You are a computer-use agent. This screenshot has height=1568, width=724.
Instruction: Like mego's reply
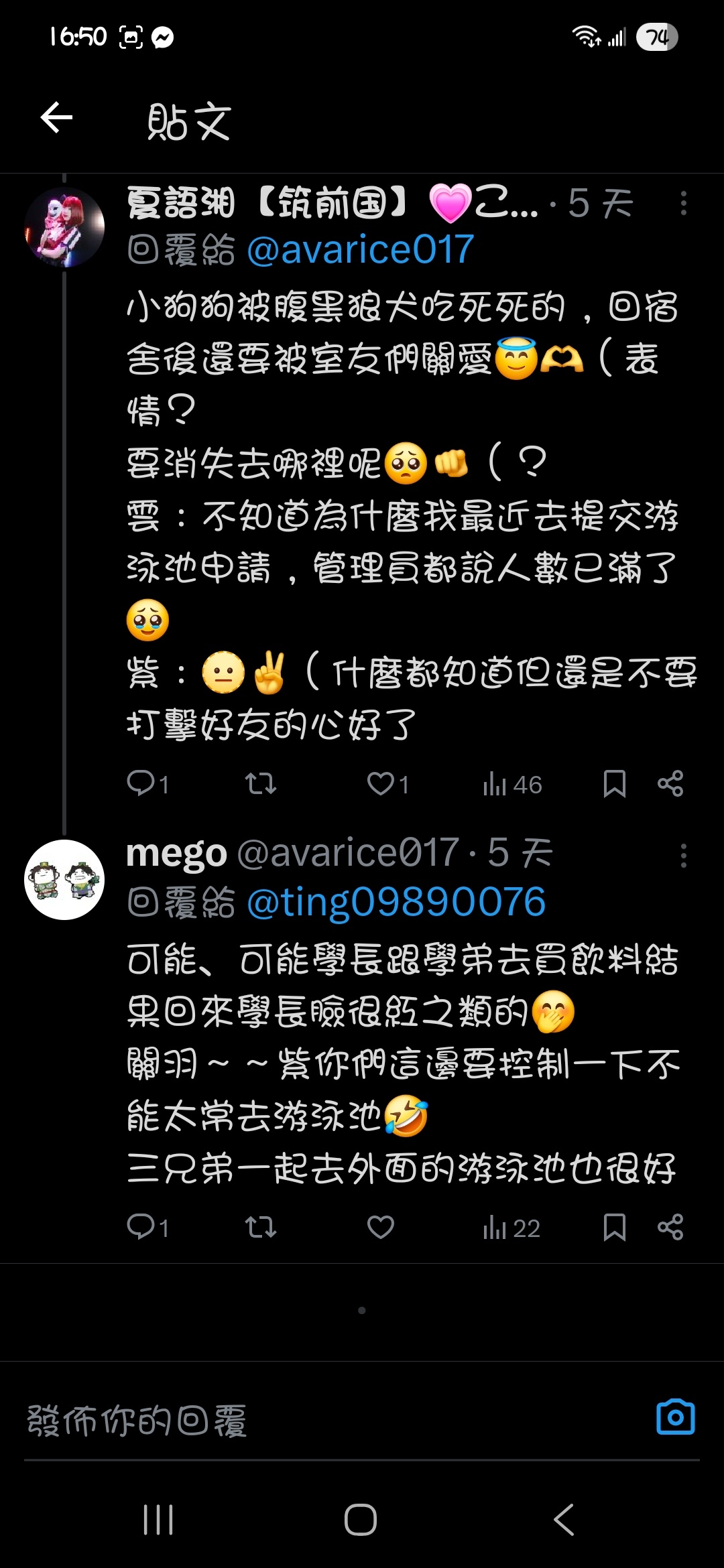(381, 1227)
